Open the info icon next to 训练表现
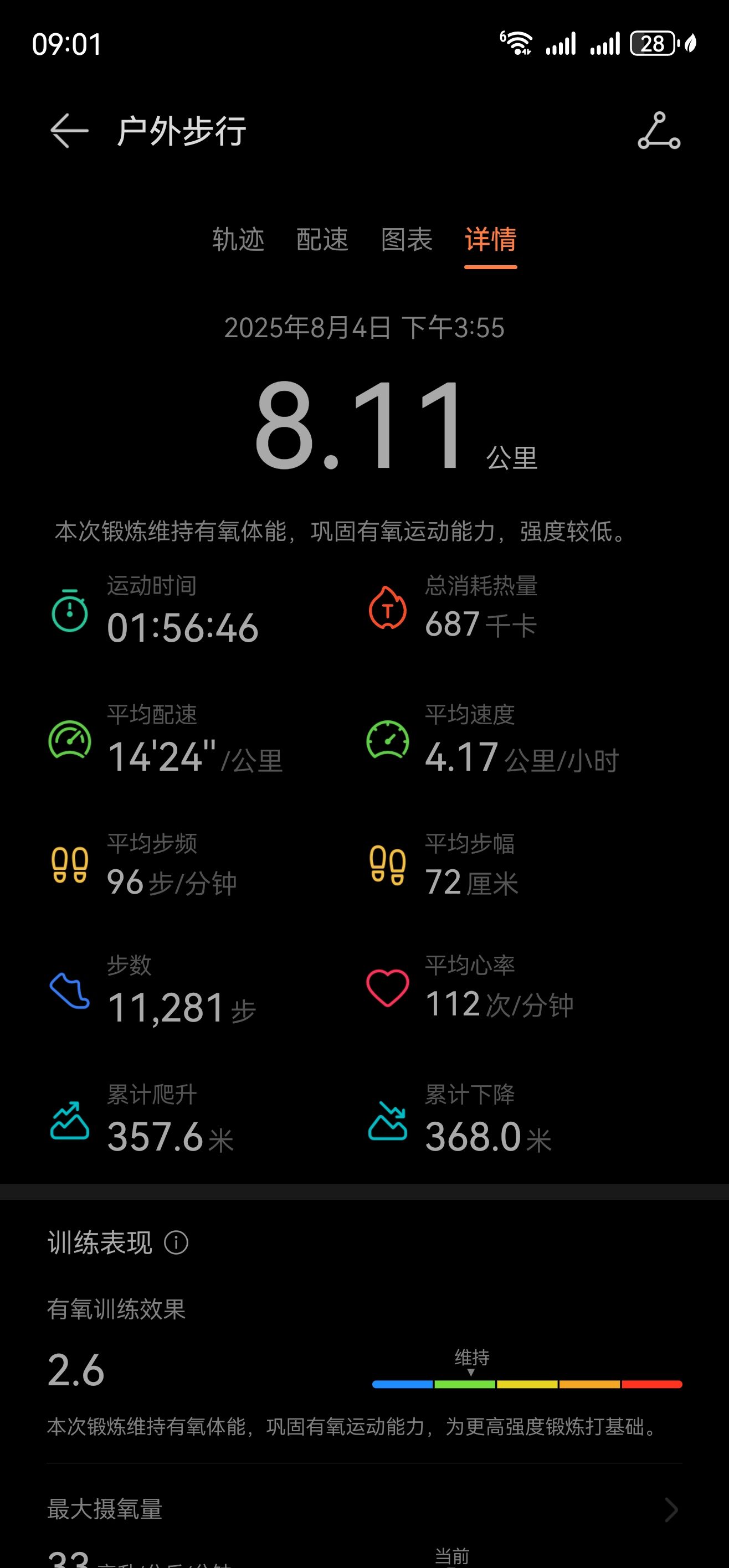729x1568 pixels. click(x=176, y=1242)
